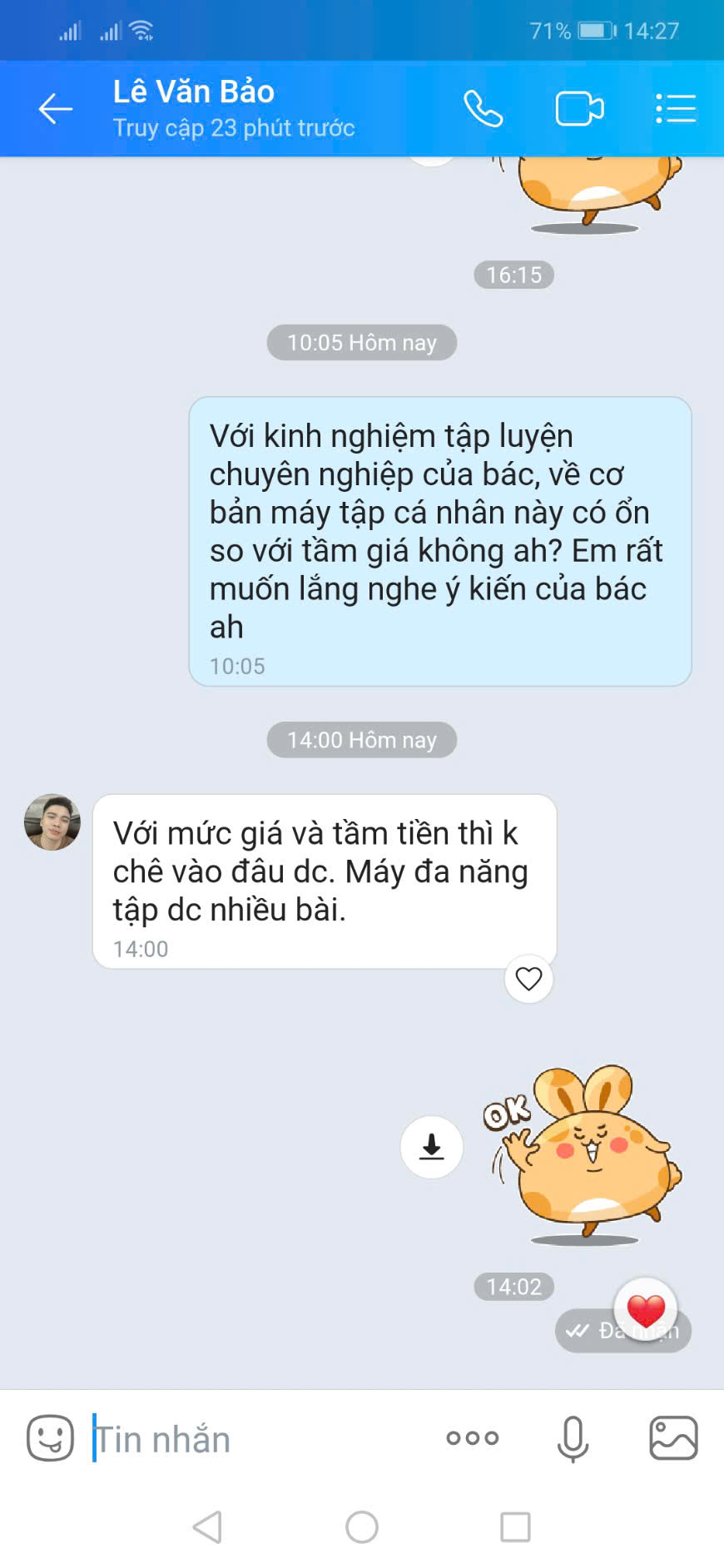Open recent apps from navigation bar
The height and width of the screenshot is (1568, 724).
515,1527
